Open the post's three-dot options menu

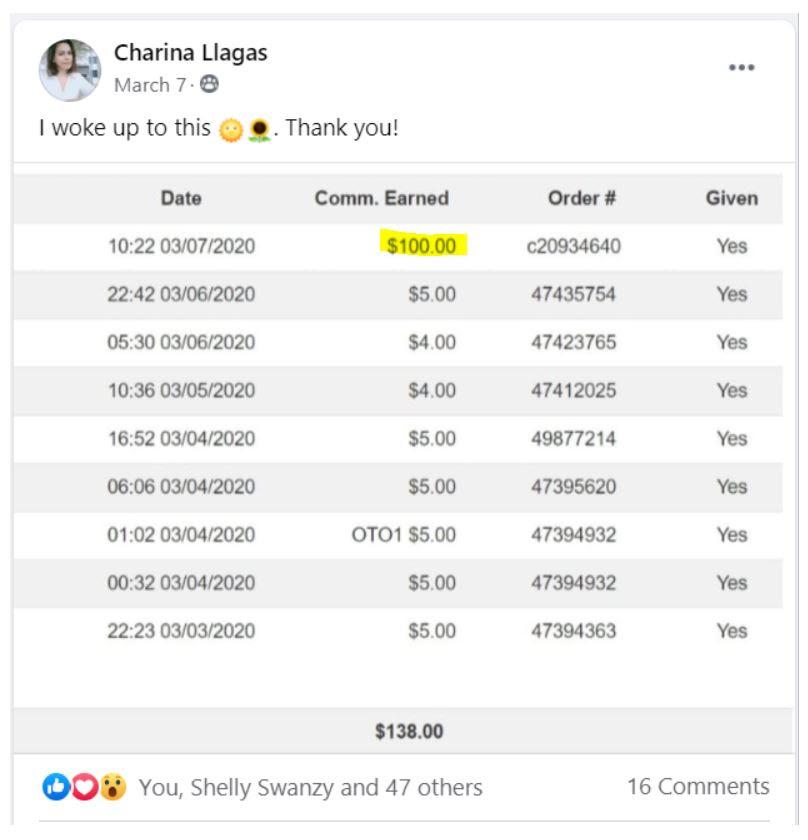[x=741, y=68]
